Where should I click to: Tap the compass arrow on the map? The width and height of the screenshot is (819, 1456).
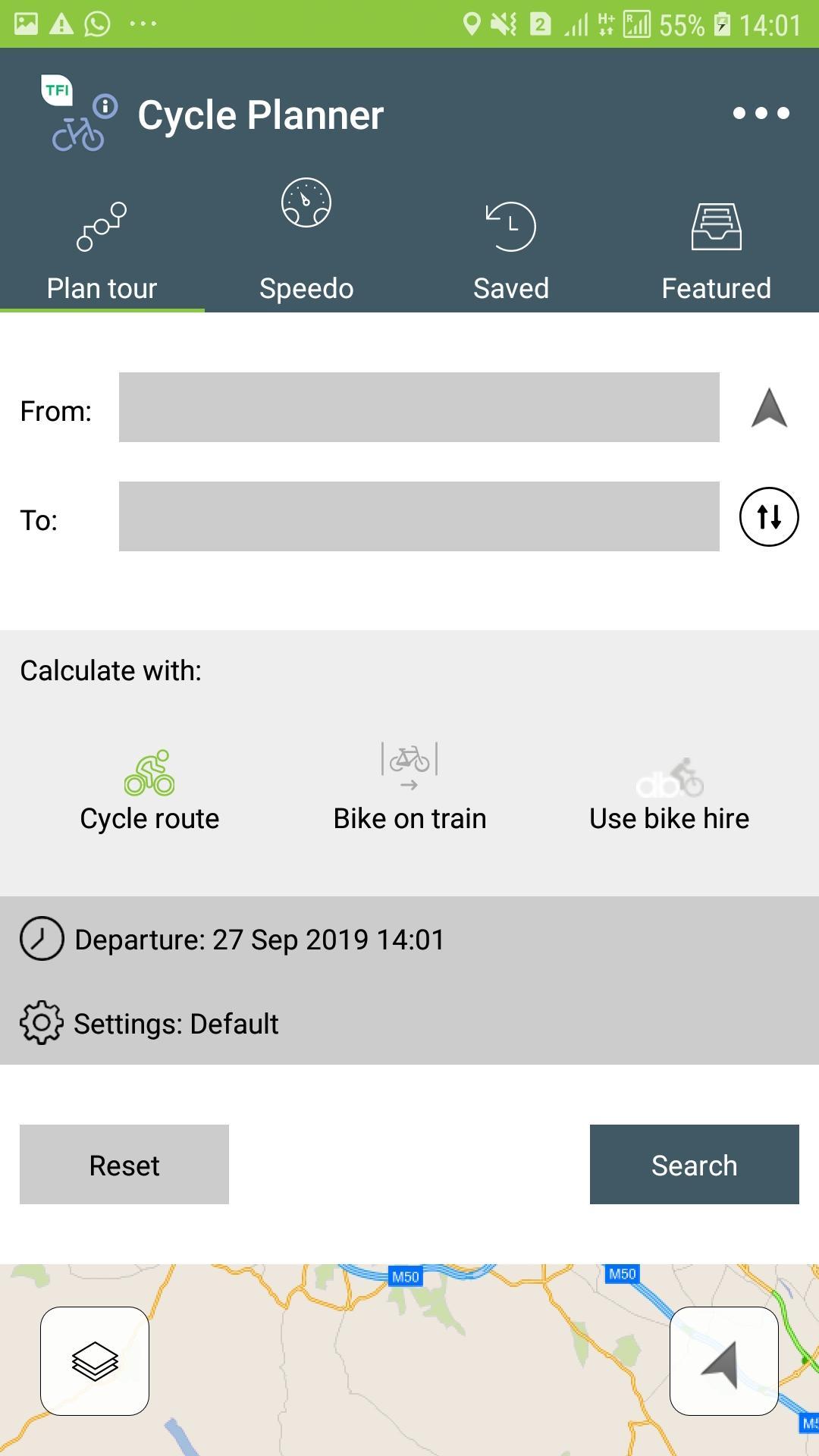(x=723, y=1362)
